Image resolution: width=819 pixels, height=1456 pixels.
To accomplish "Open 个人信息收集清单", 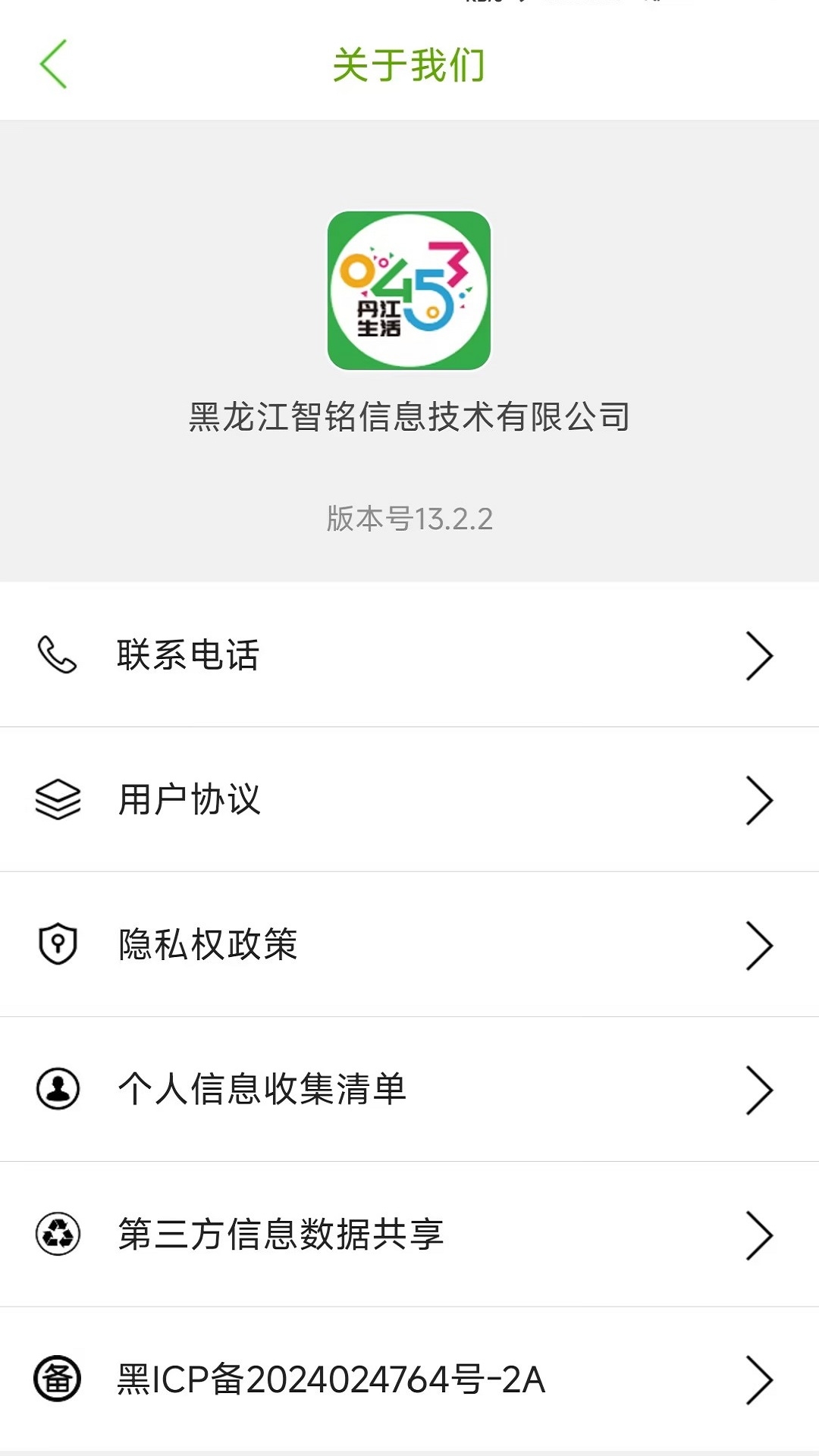I will point(409,1090).
